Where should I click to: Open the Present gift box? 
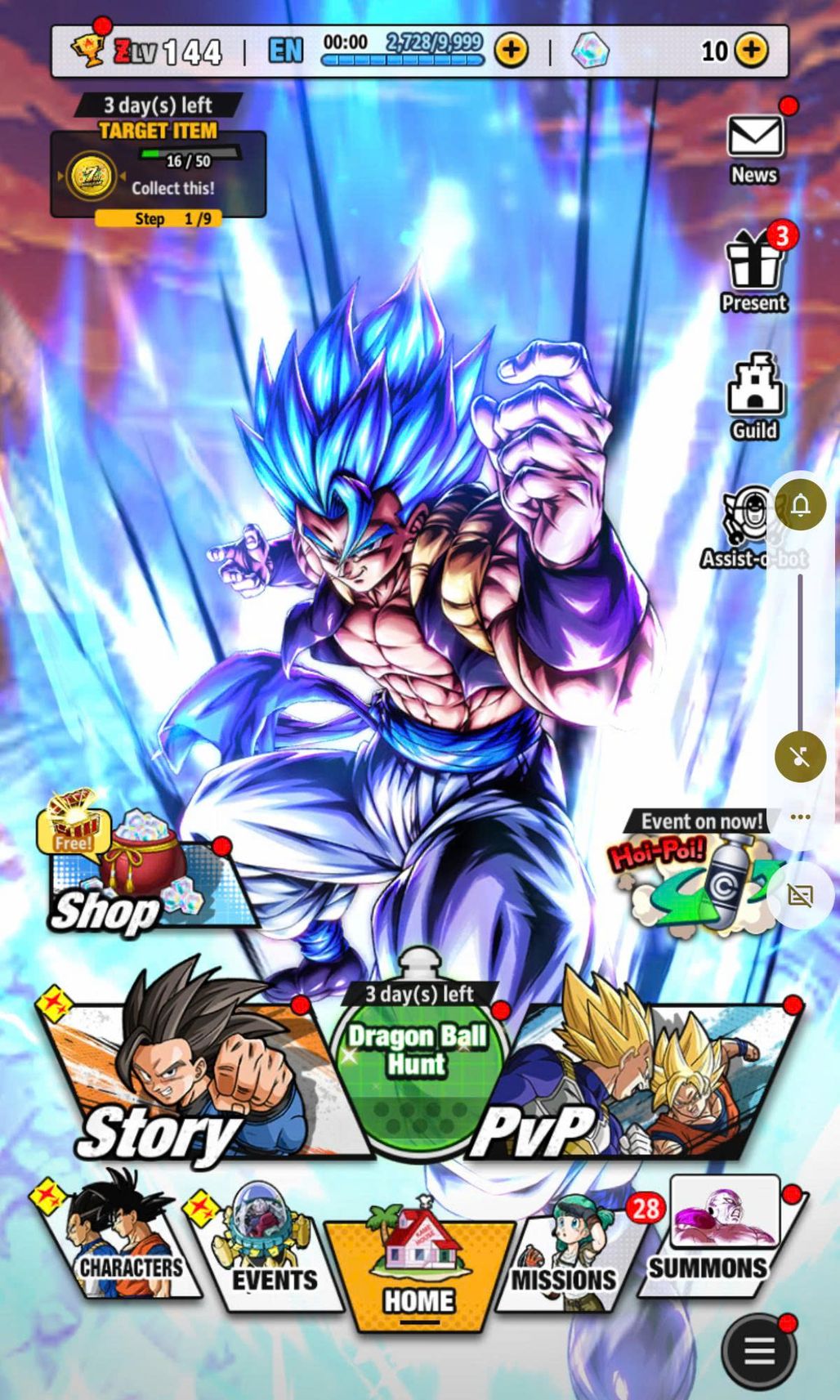click(x=754, y=271)
